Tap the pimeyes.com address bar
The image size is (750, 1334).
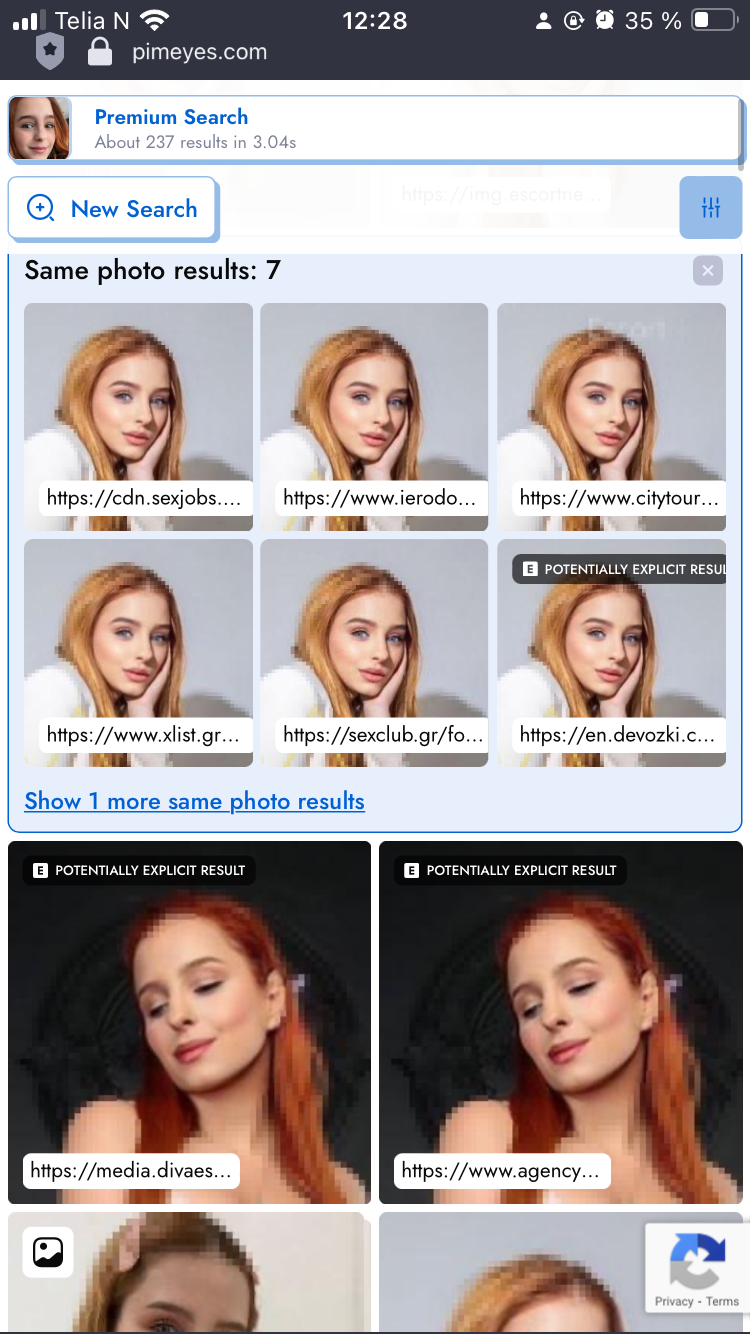[x=199, y=52]
